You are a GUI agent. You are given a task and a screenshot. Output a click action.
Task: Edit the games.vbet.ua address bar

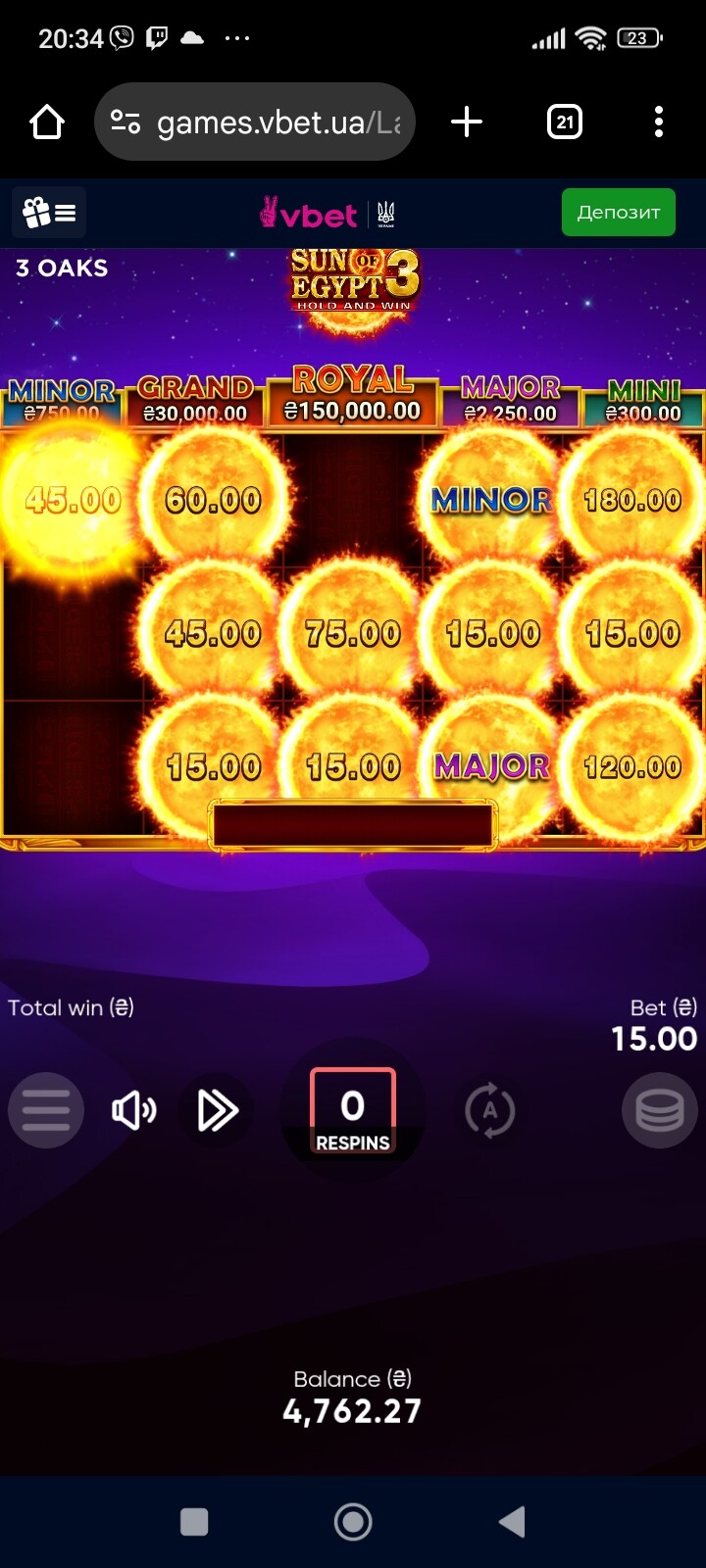tap(255, 122)
